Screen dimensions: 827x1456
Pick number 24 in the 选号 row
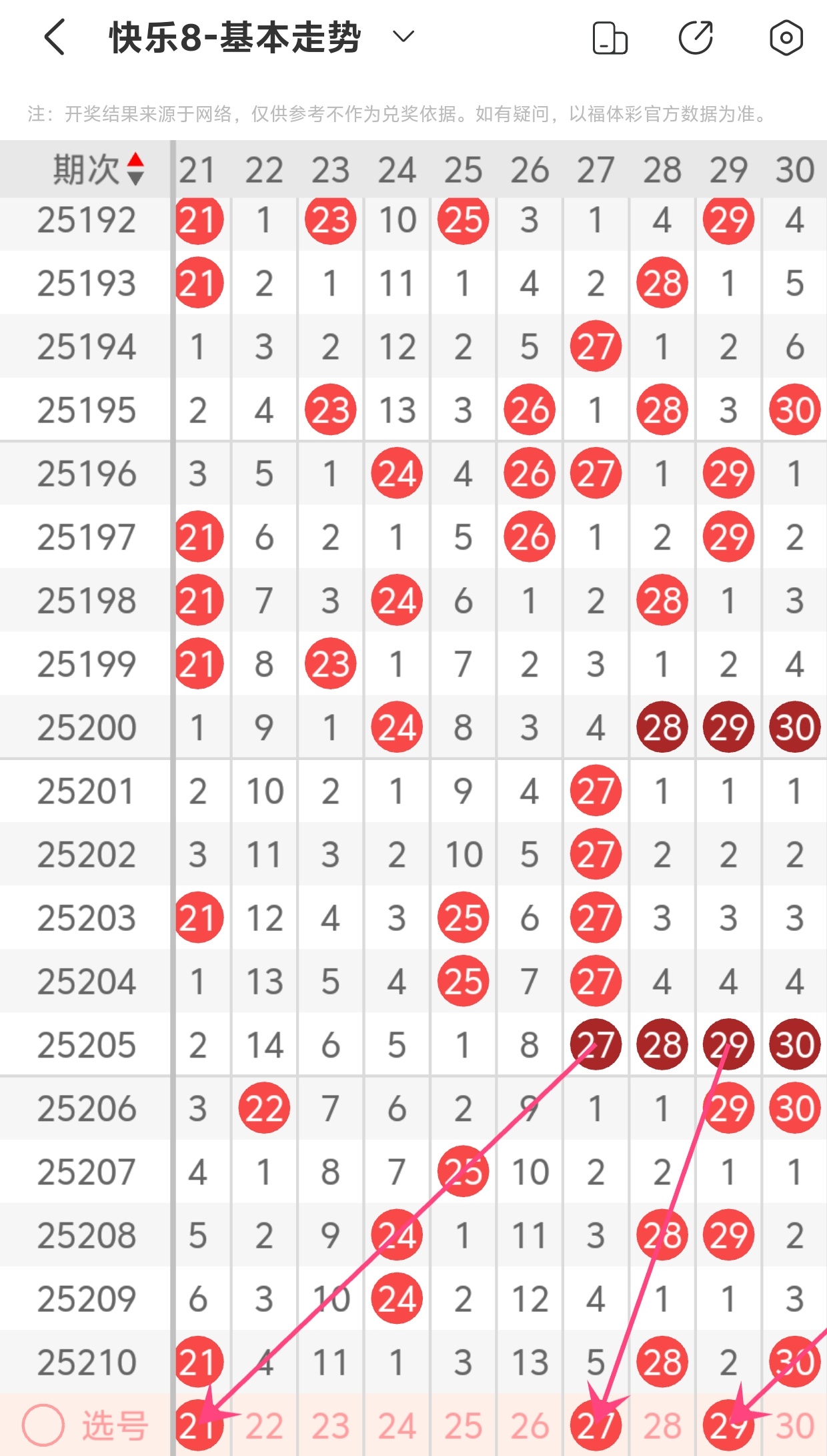397,1426
